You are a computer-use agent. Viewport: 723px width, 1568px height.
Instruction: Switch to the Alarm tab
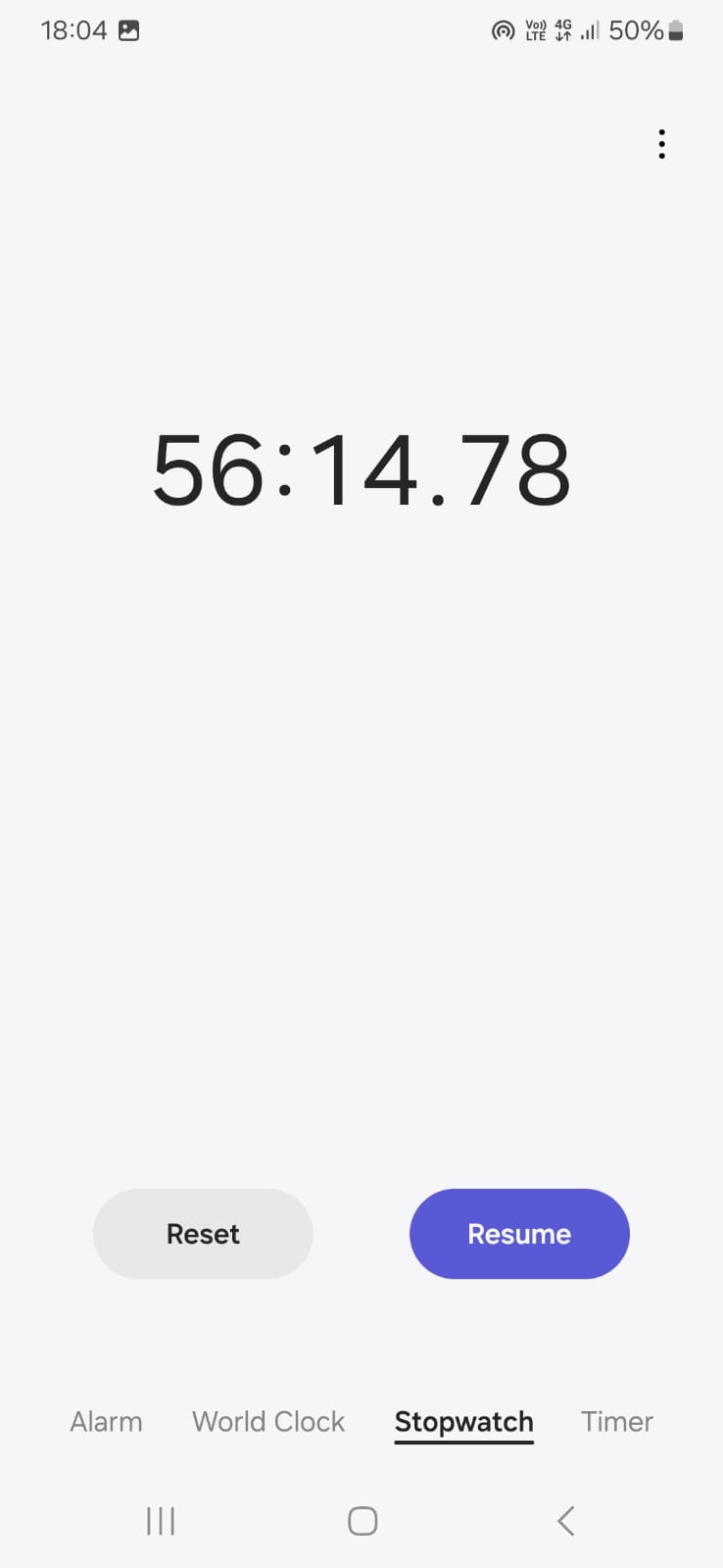pos(106,1421)
